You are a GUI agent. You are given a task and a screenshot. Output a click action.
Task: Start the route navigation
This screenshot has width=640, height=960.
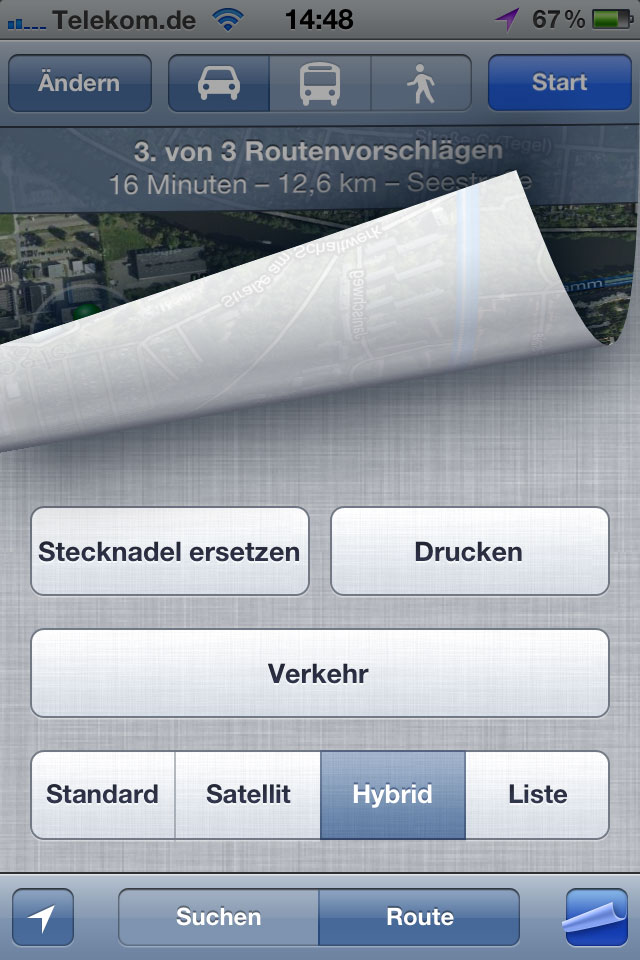point(559,83)
